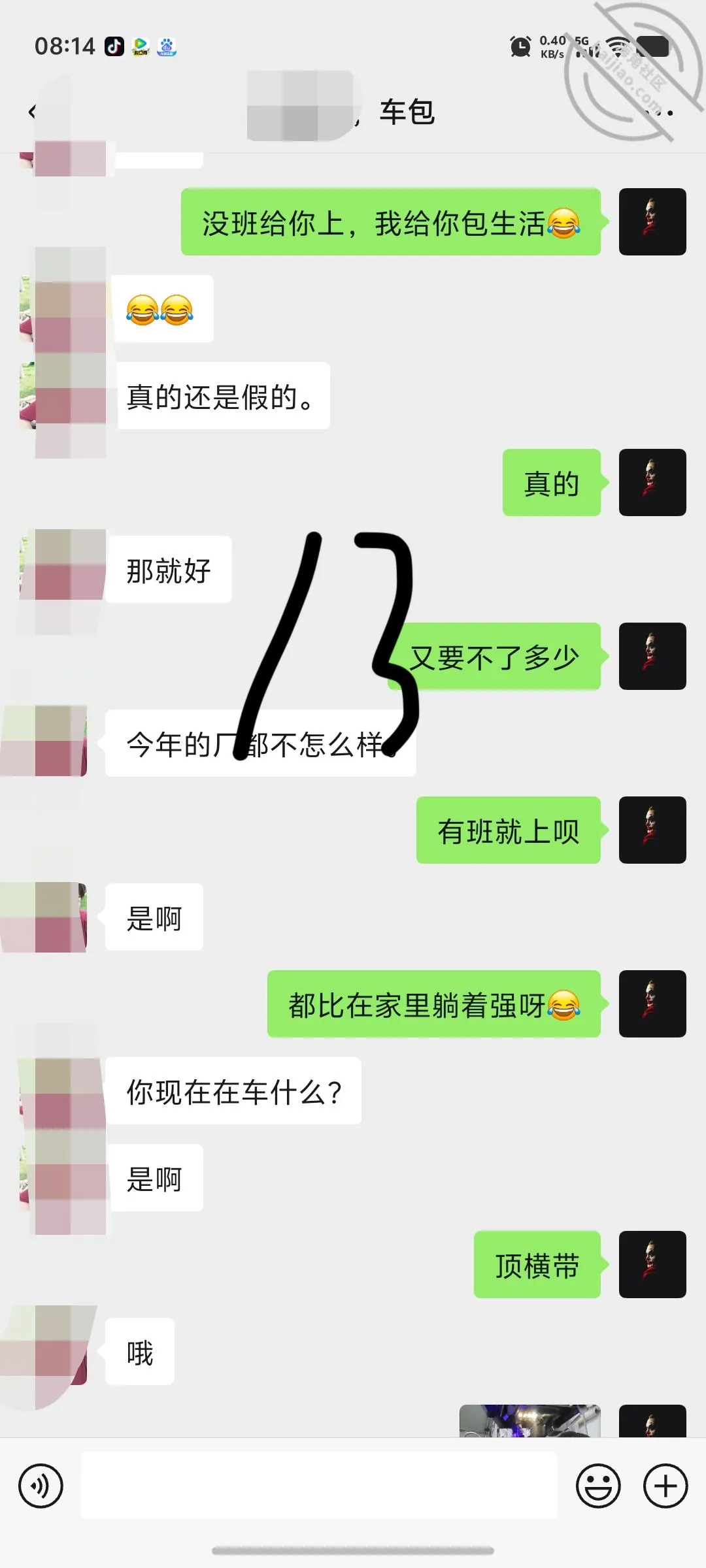706x1568 pixels.
Task: Open the plus attachments menu
Action: (665, 1486)
